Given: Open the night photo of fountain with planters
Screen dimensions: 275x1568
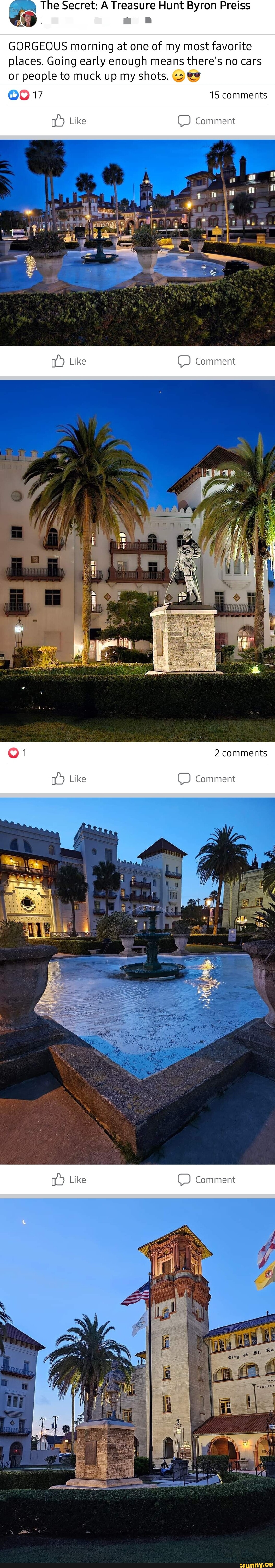Looking at the screenshot, I should point(137,242).
